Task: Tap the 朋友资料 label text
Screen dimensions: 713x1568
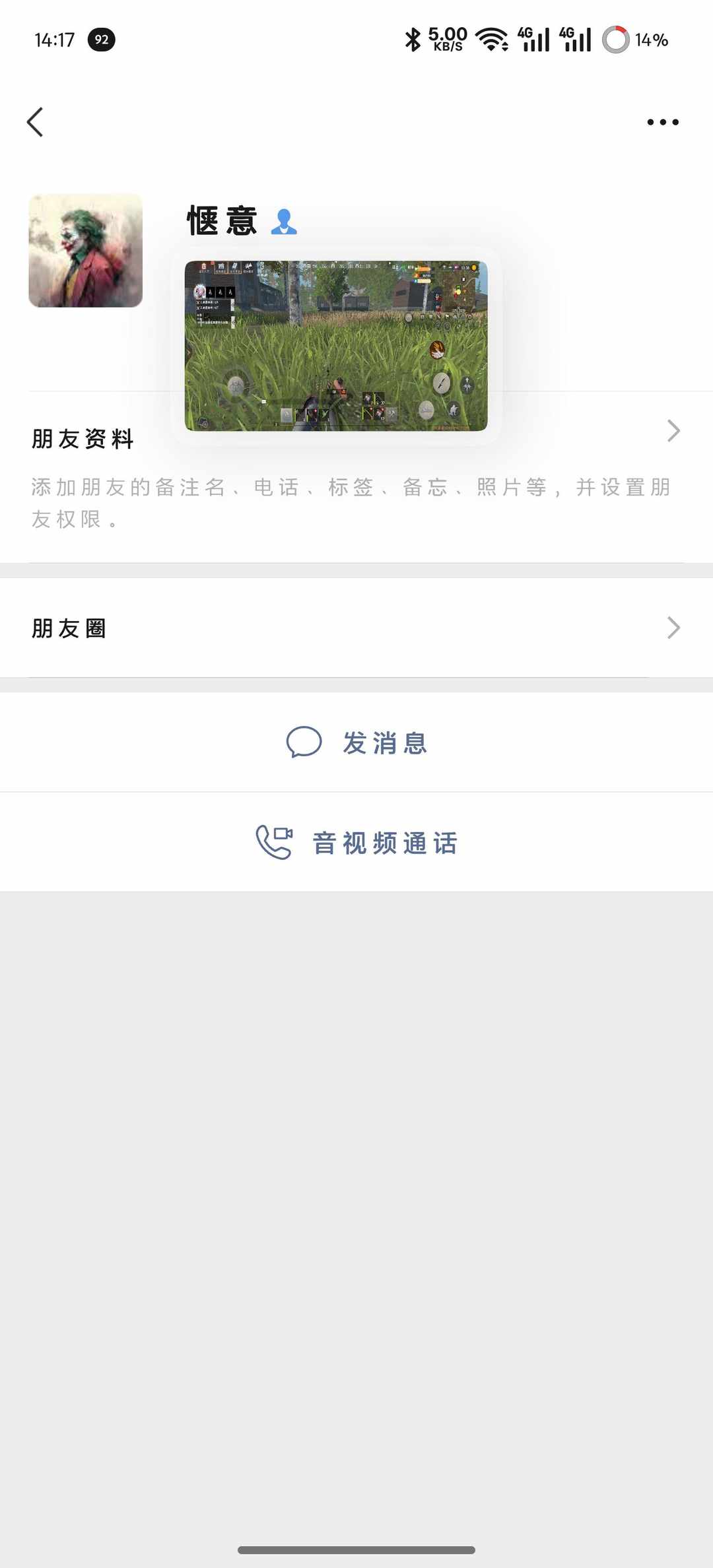Action: point(84,438)
